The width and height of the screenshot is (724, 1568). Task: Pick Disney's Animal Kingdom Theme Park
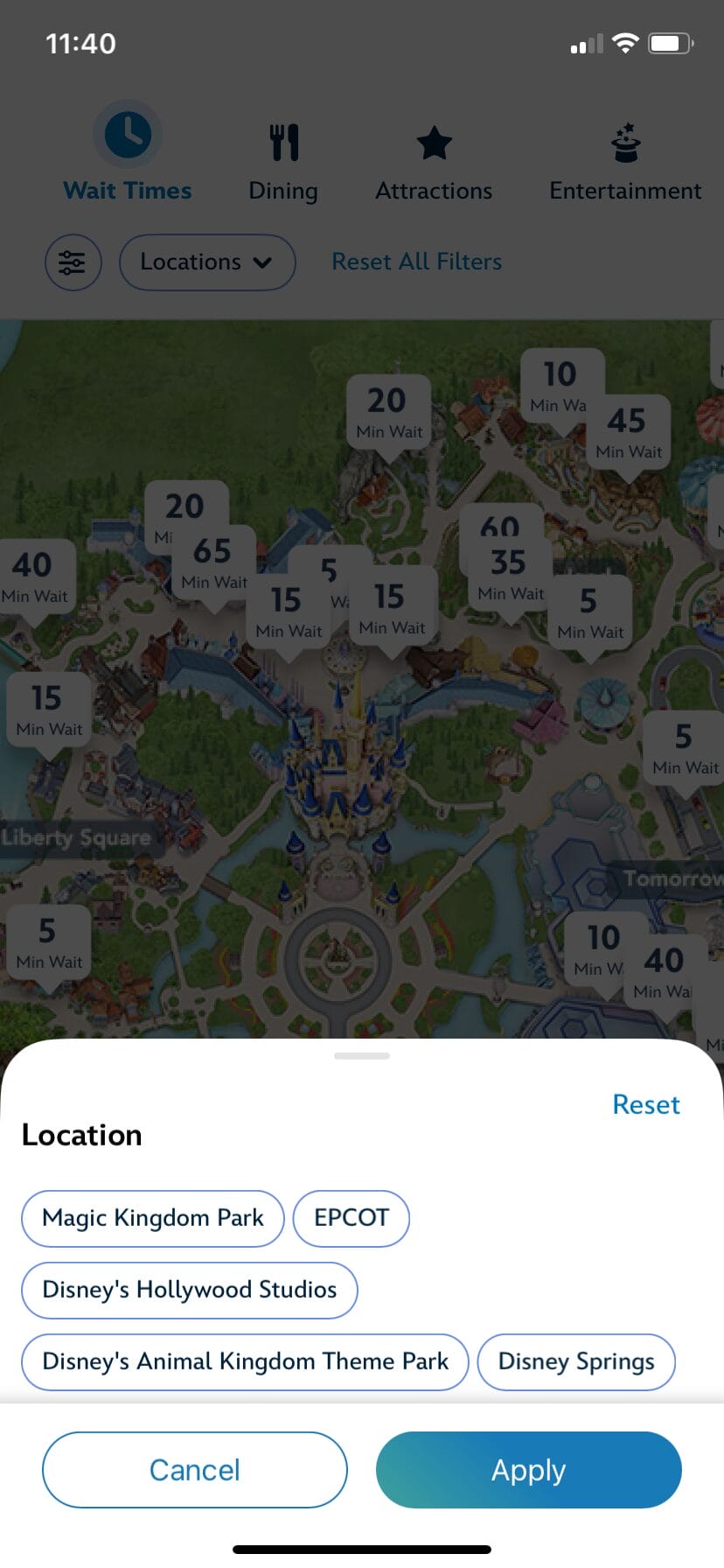coord(245,1361)
